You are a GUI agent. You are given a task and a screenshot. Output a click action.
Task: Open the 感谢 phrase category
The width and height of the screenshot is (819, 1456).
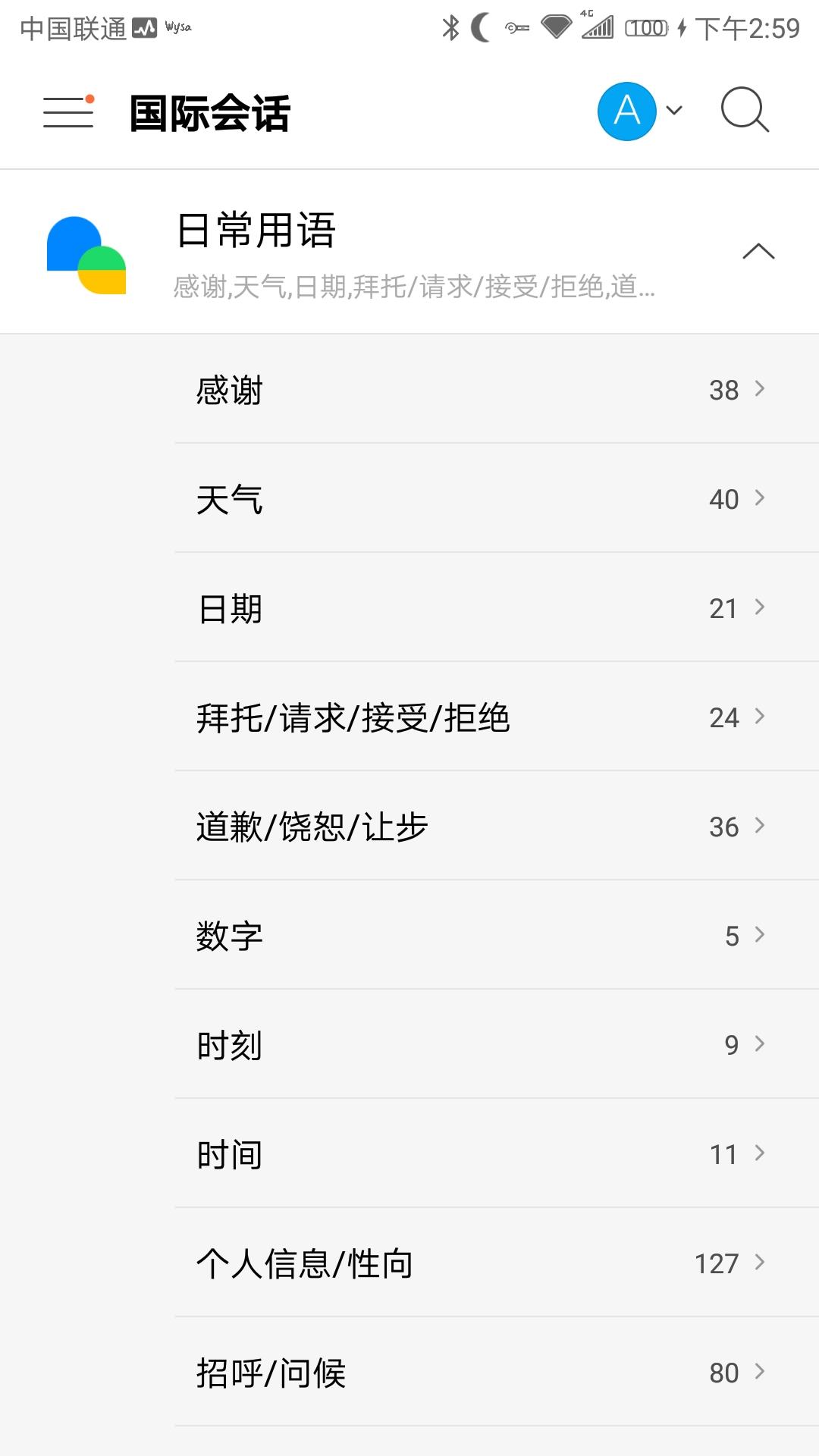[x=470, y=389]
